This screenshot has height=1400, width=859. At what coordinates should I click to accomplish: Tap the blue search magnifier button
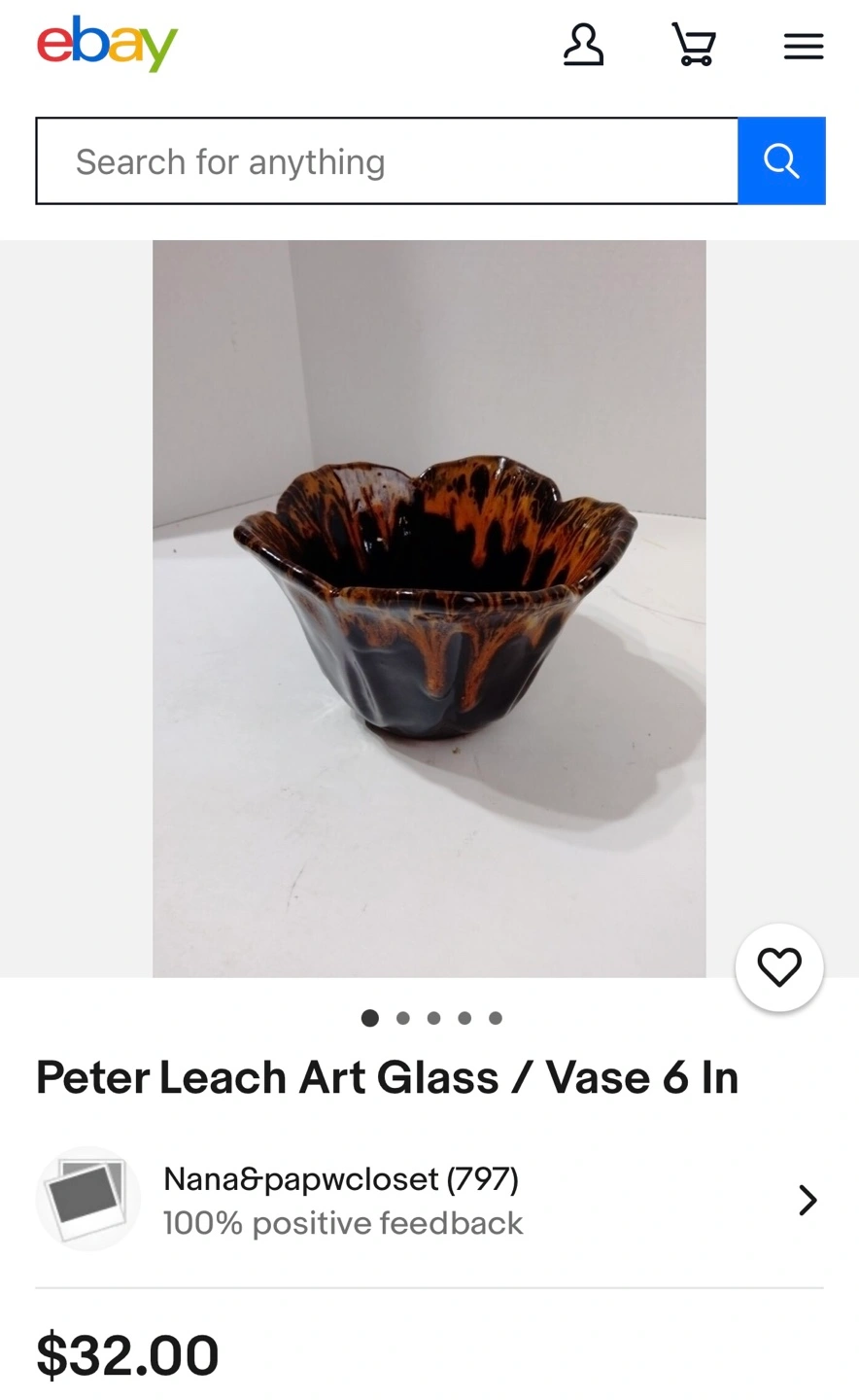coord(781,161)
